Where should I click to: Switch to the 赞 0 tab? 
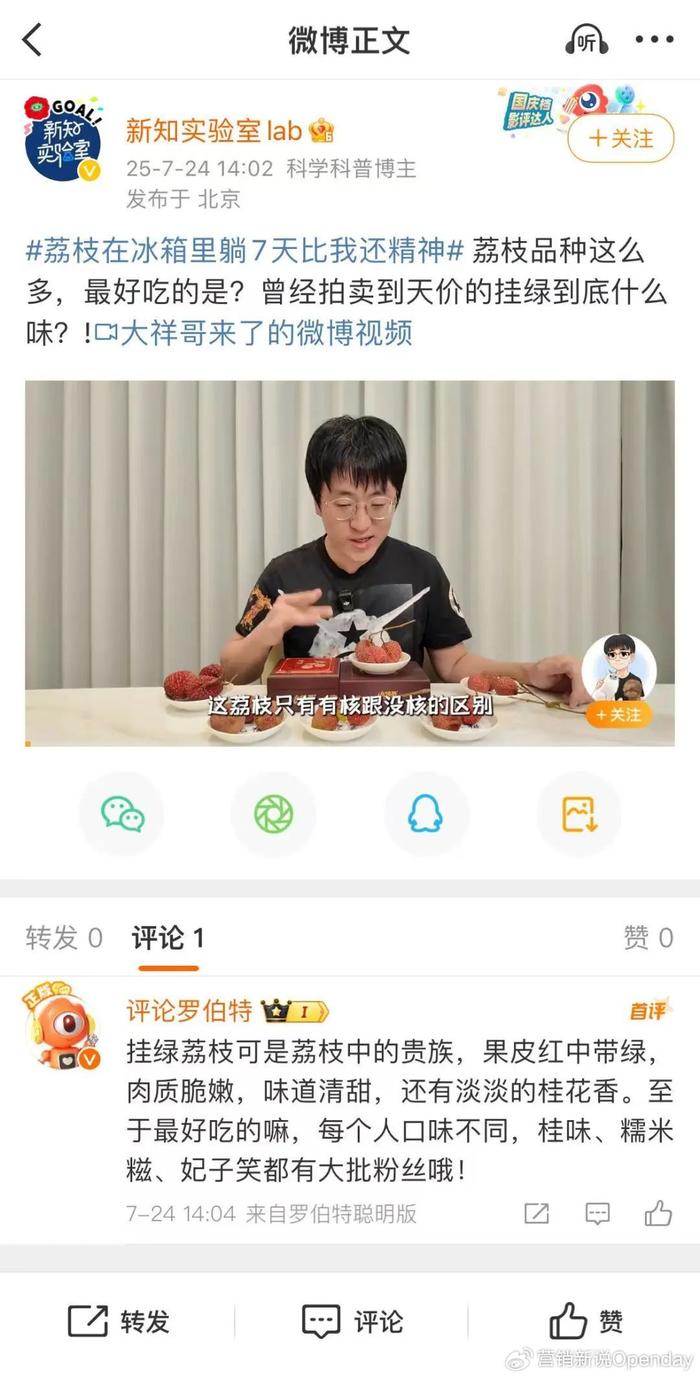coord(648,938)
